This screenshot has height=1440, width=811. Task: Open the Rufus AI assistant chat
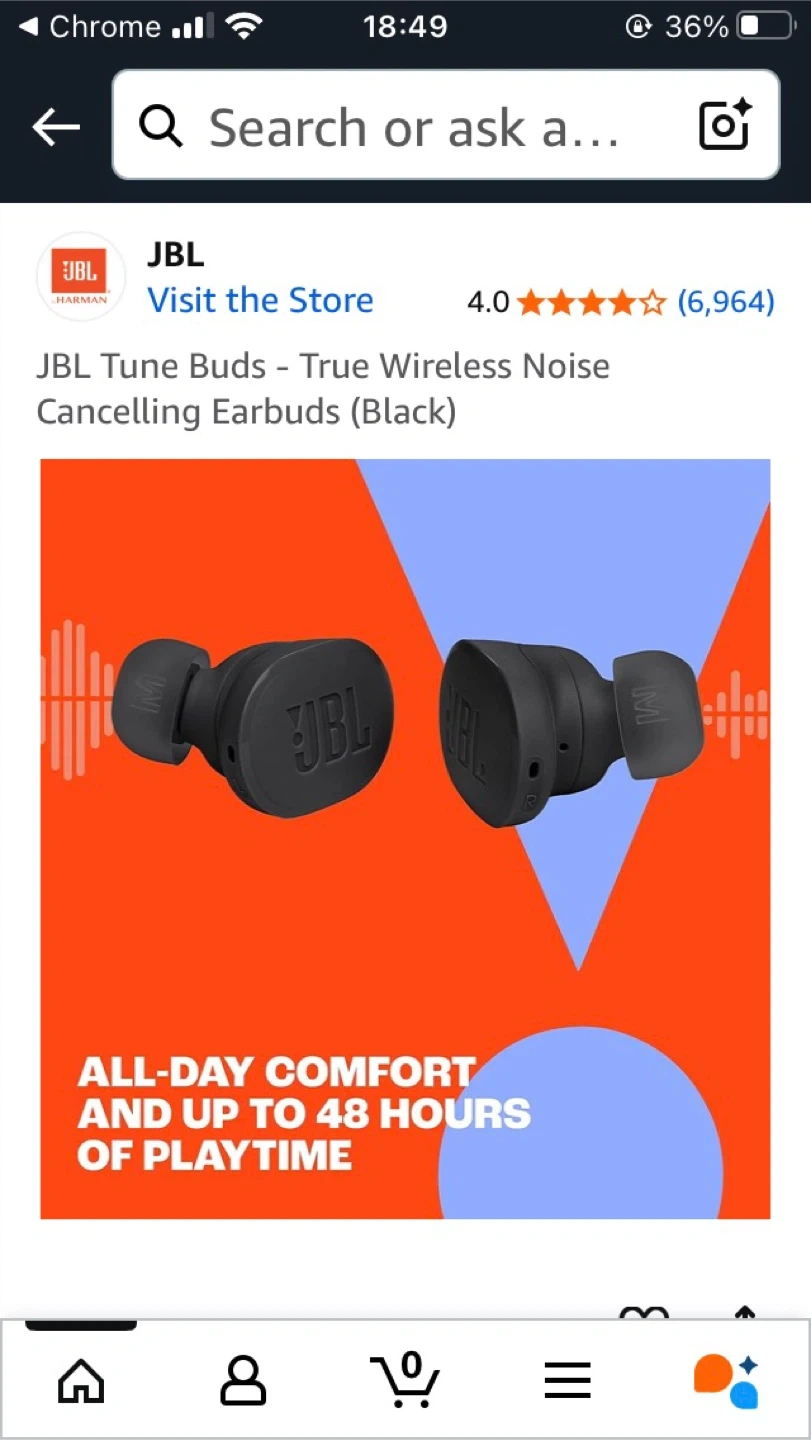point(727,1381)
